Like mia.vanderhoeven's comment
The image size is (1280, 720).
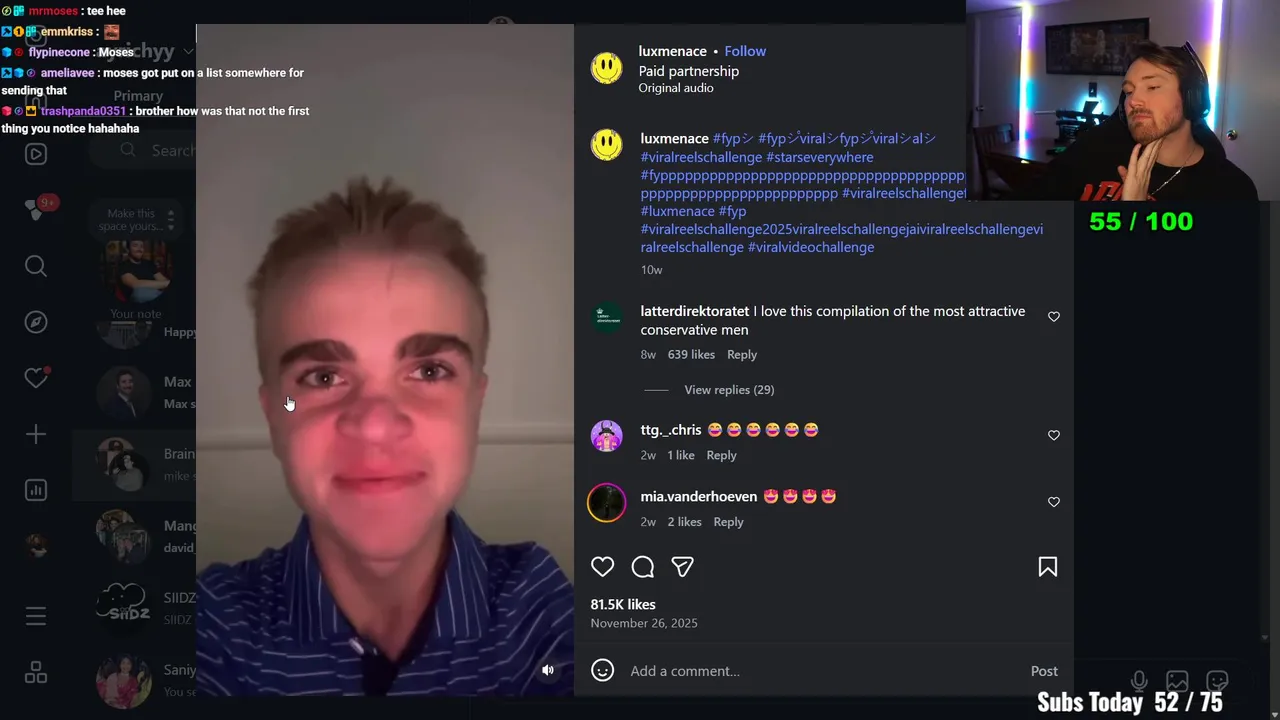pyautogui.click(x=1053, y=502)
